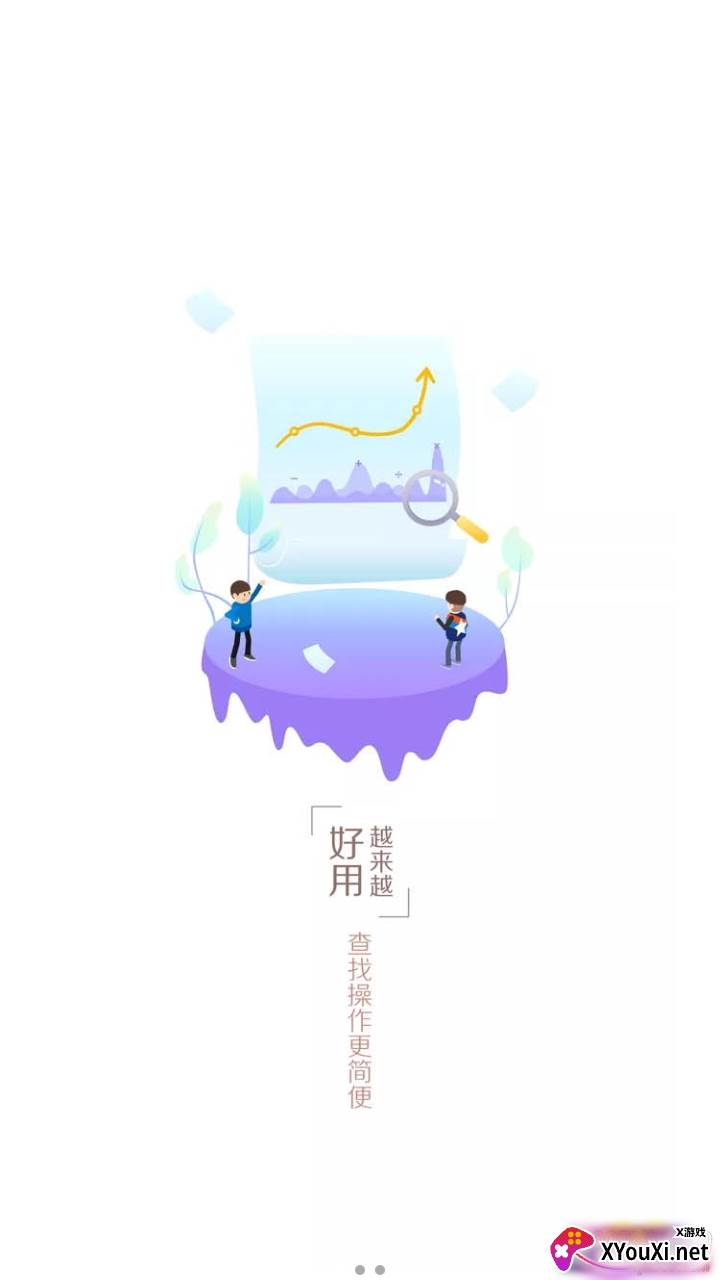Tap the first page indicator dot
The image size is (720, 1280).
click(360, 1270)
